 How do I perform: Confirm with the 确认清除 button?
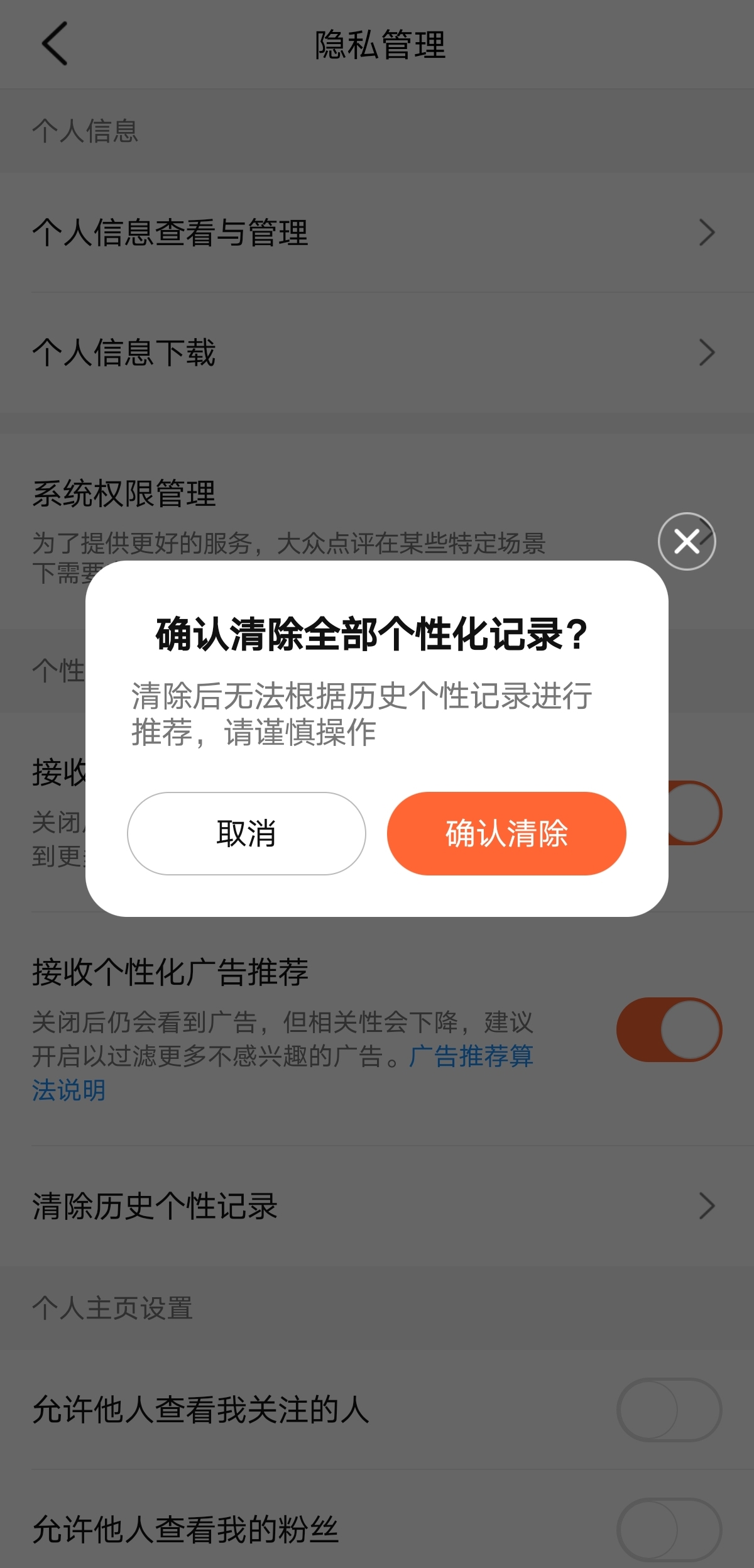(x=506, y=833)
